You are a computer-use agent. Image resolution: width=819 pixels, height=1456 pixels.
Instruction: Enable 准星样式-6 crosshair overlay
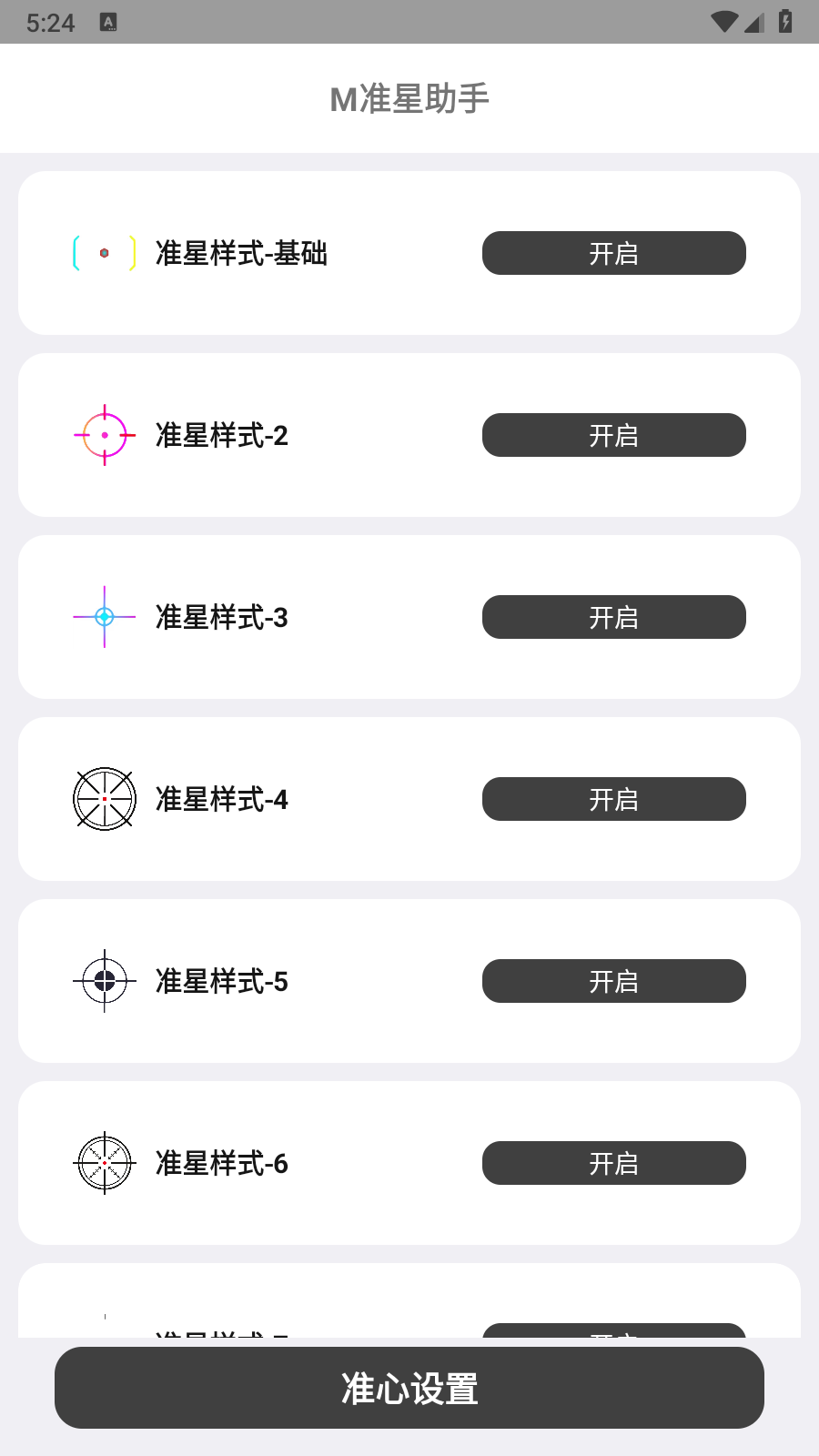[613, 1163]
